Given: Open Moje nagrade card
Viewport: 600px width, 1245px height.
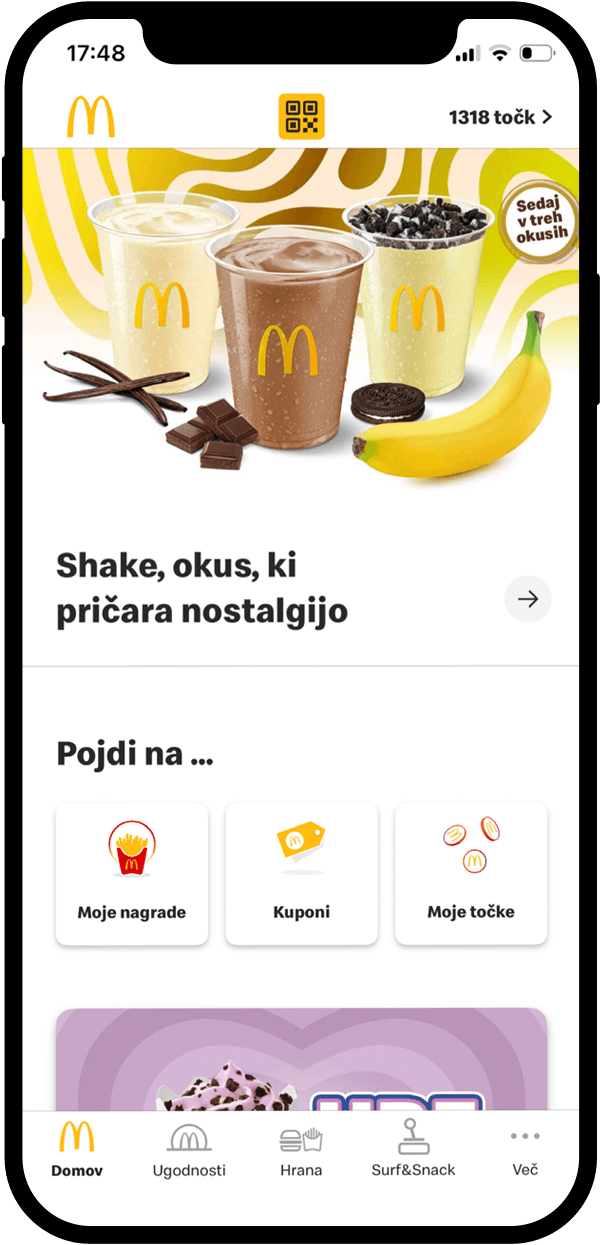Looking at the screenshot, I should point(132,873).
